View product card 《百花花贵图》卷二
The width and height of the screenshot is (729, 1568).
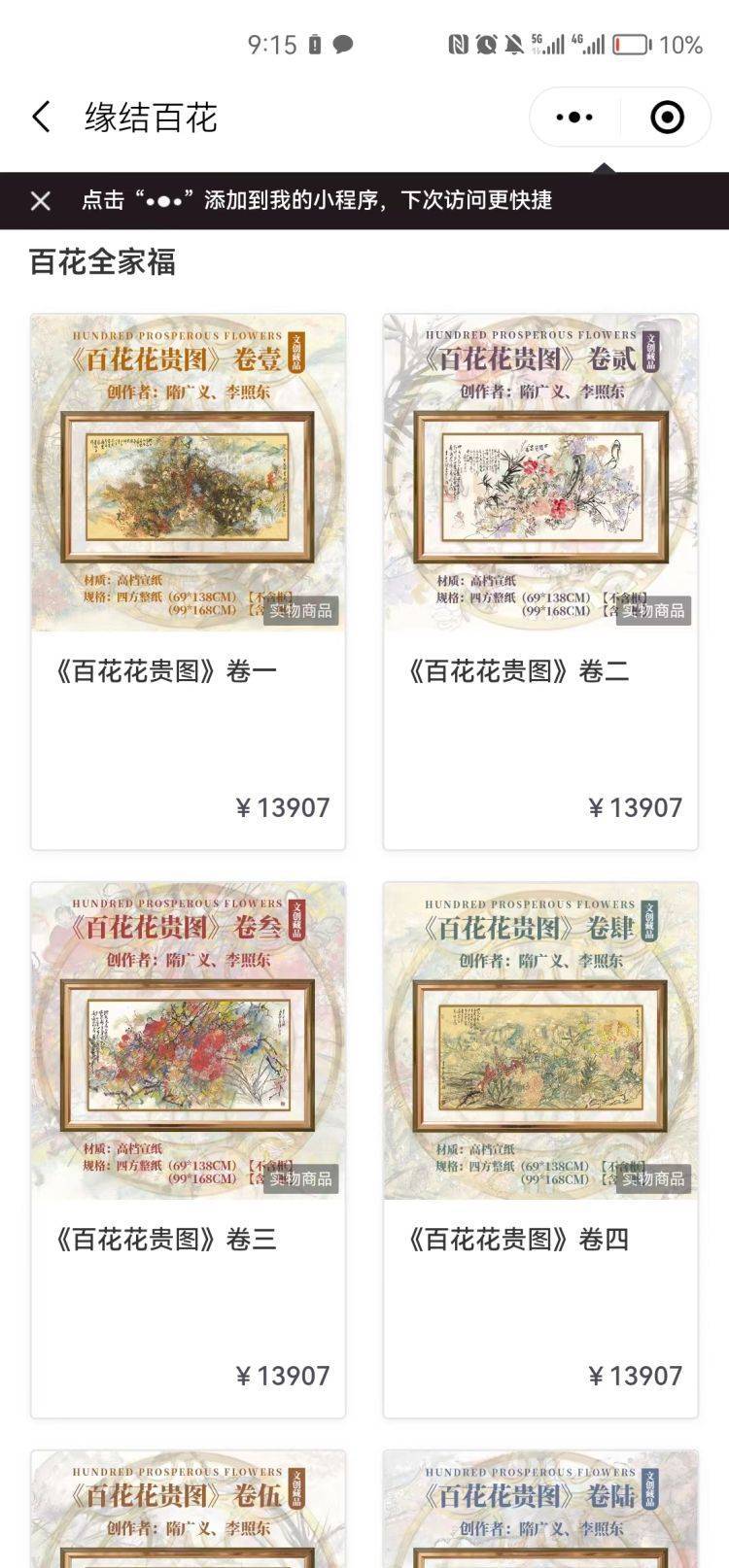pos(540,581)
